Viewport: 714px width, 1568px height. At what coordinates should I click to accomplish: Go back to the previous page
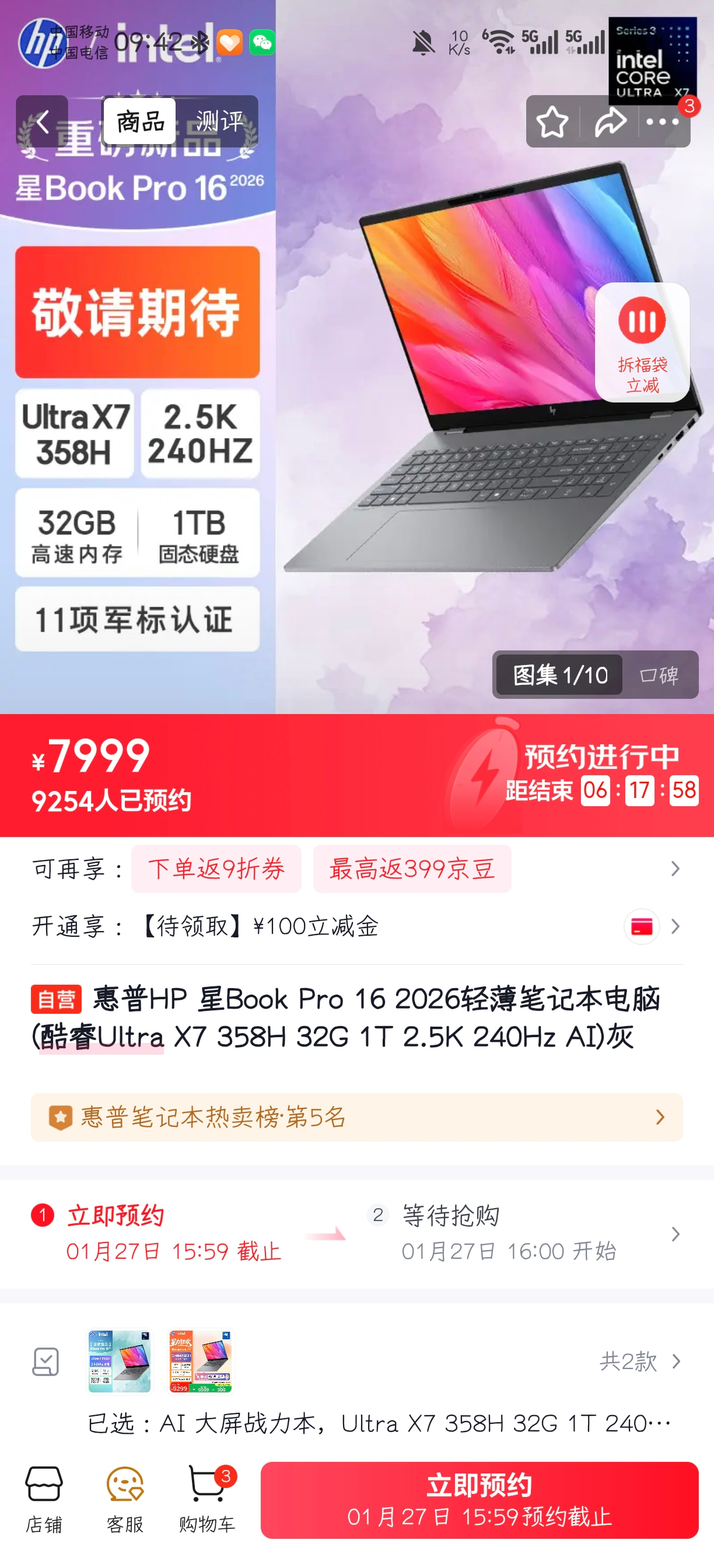point(41,122)
